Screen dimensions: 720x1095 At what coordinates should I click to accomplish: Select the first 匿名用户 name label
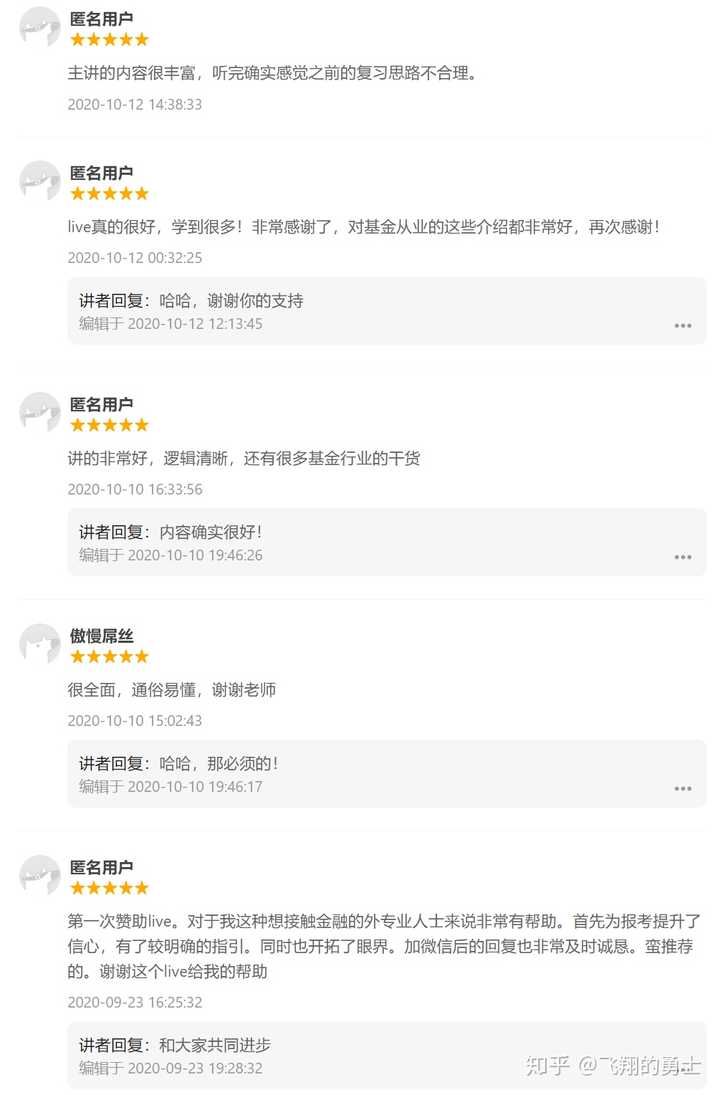(103, 17)
